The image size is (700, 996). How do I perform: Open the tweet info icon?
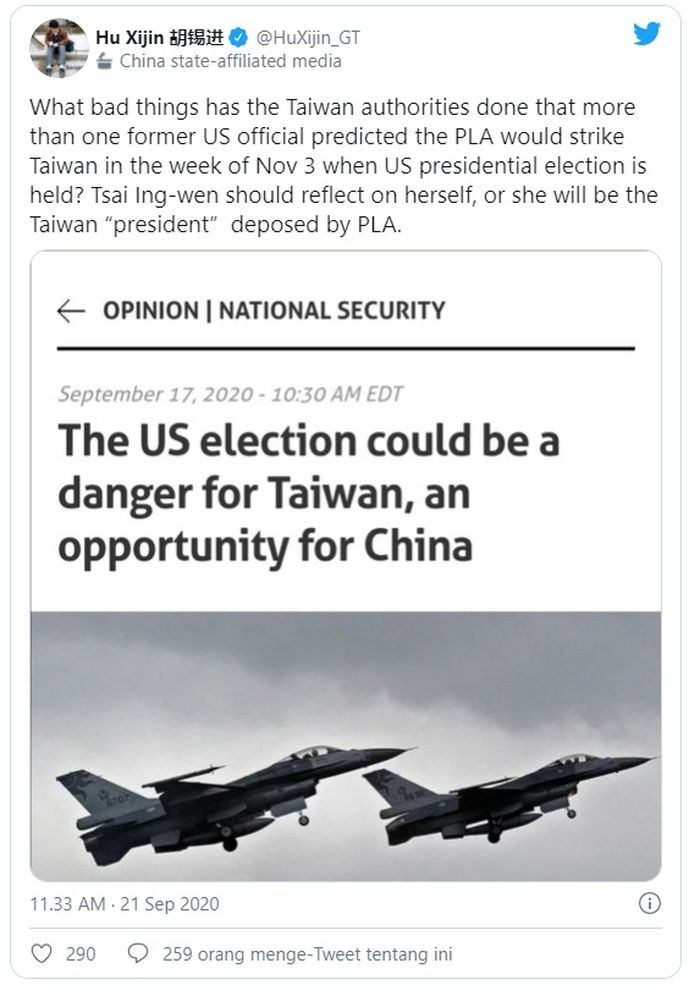(649, 903)
